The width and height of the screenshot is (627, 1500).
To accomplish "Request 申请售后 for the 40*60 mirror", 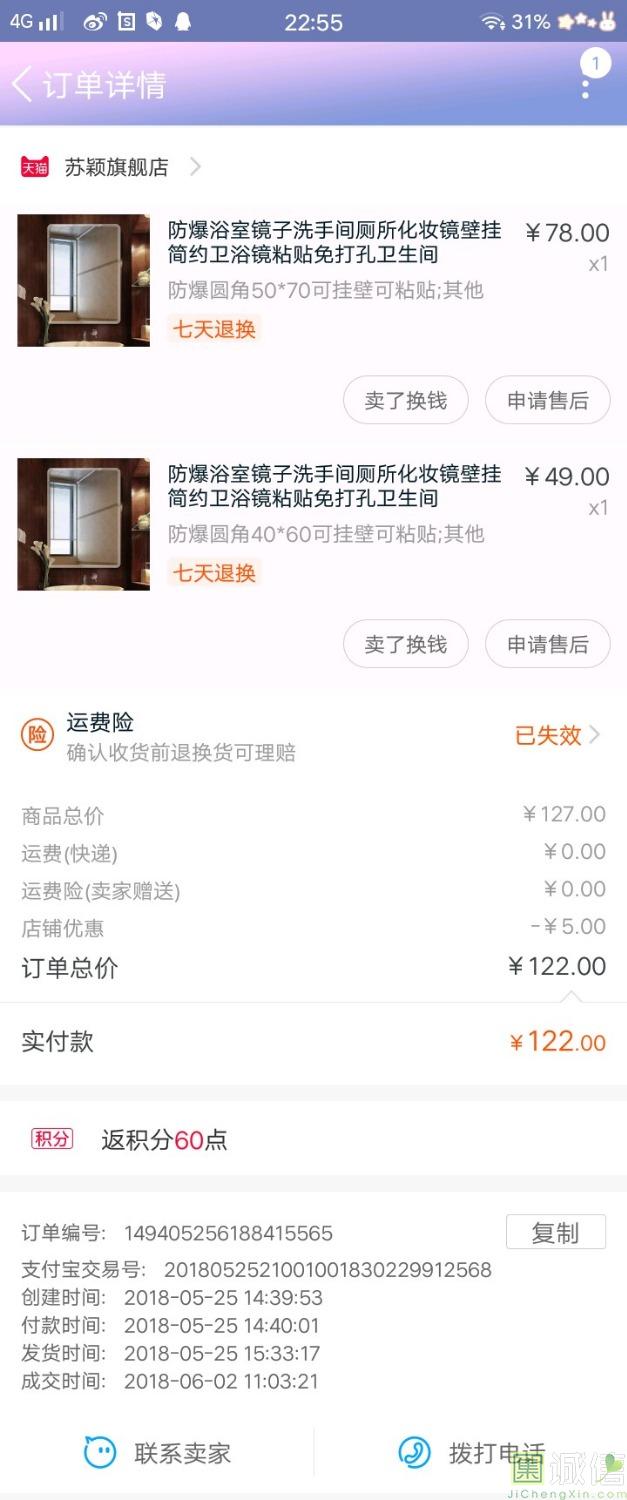I will tap(547, 644).
